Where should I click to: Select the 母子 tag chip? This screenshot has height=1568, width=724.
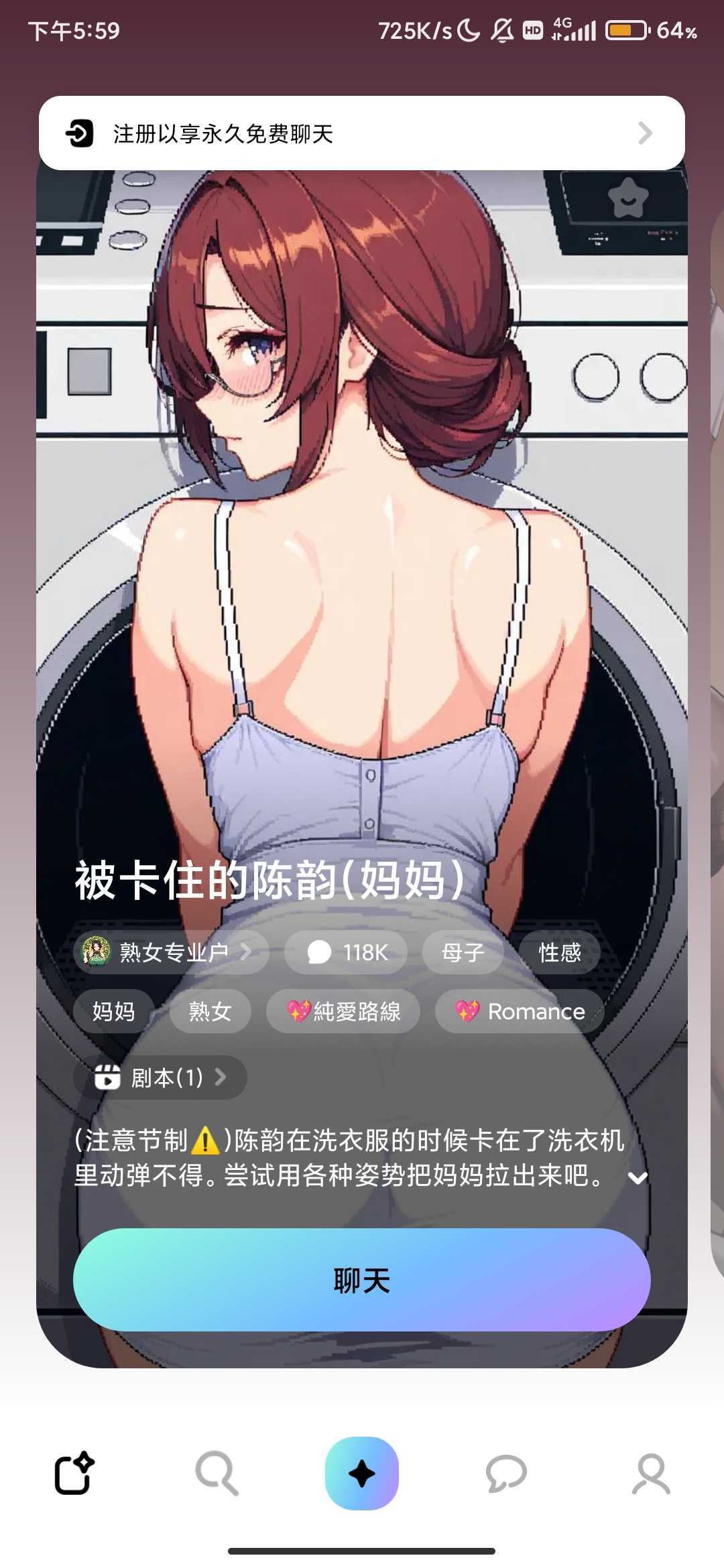[463, 952]
